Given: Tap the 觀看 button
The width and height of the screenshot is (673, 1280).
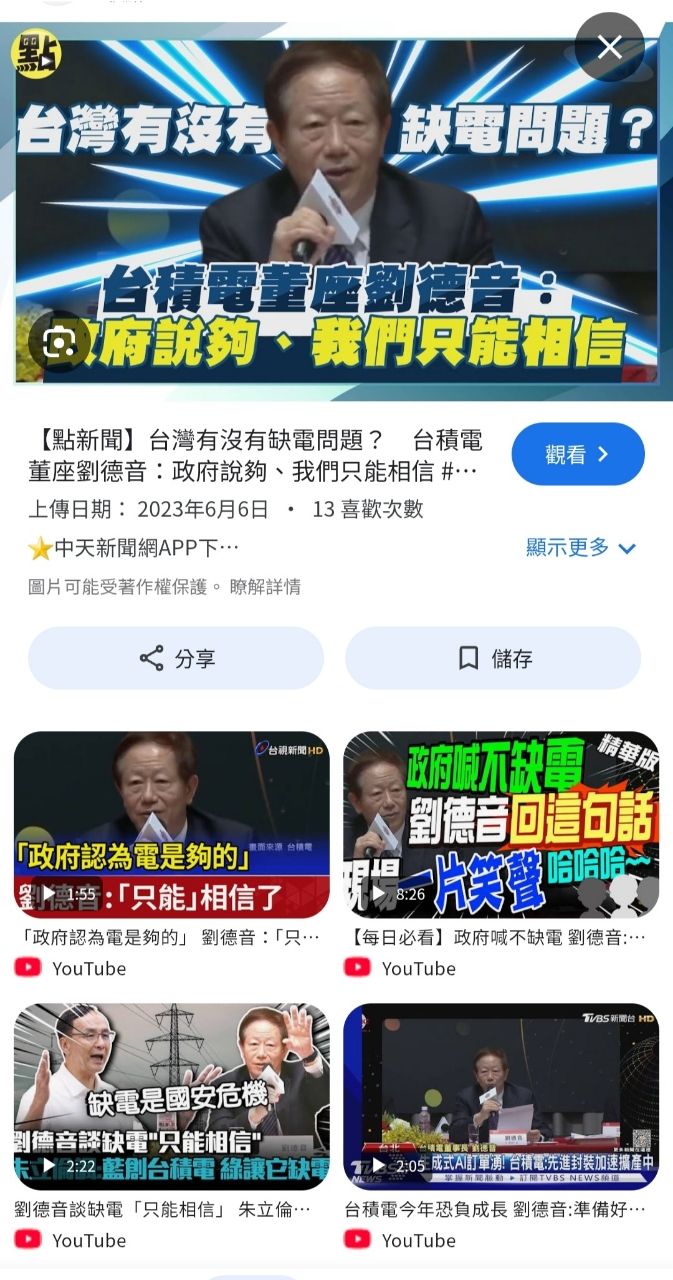Looking at the screenshot, I should 577,454.
